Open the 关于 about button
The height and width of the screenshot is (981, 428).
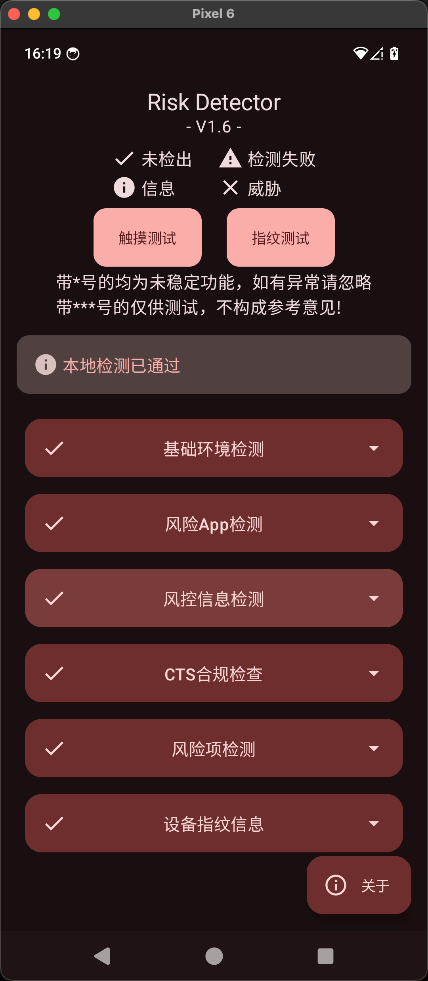coord(359,885)
